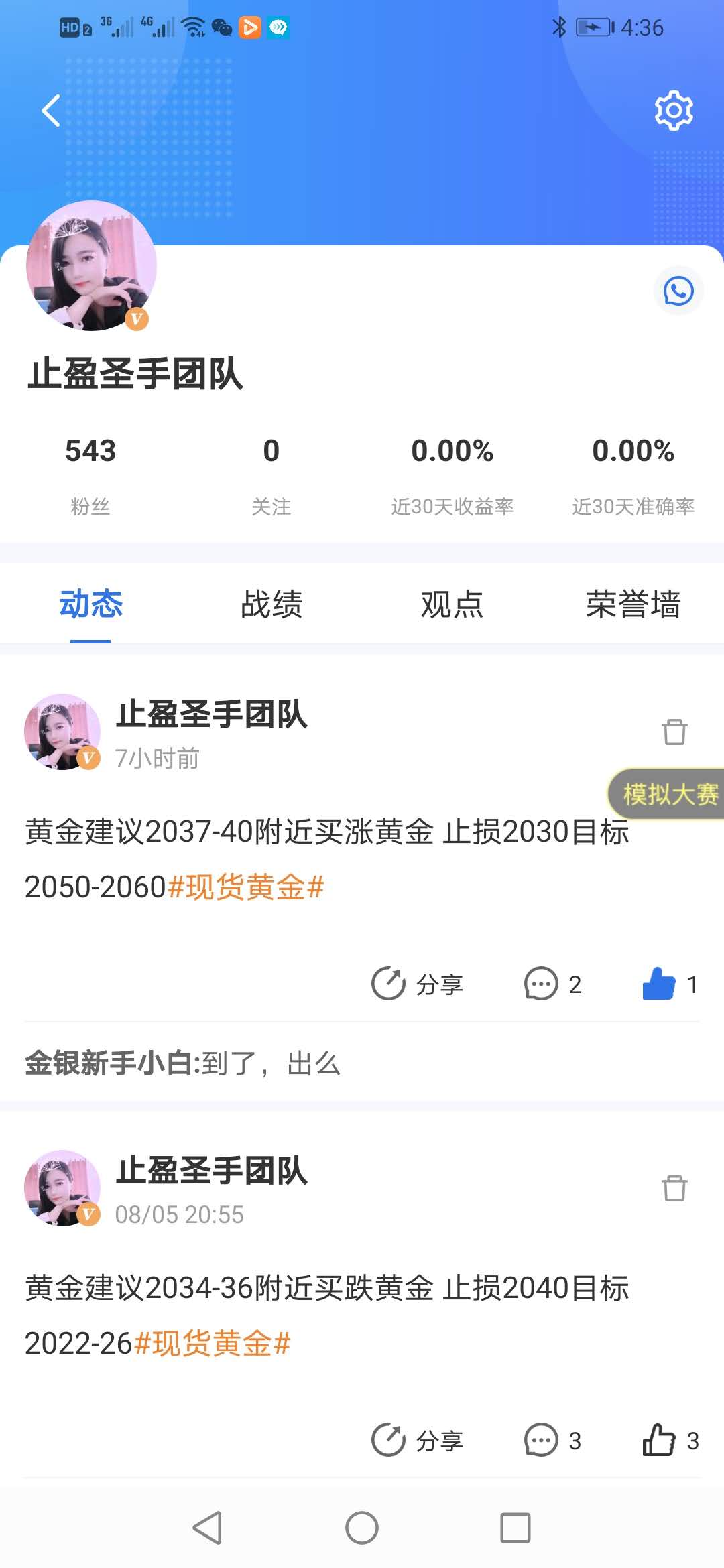Viewport: 724px width, 1568px height.
Task: Open the 荣誉墙 tab
Action: coord(633,604)
